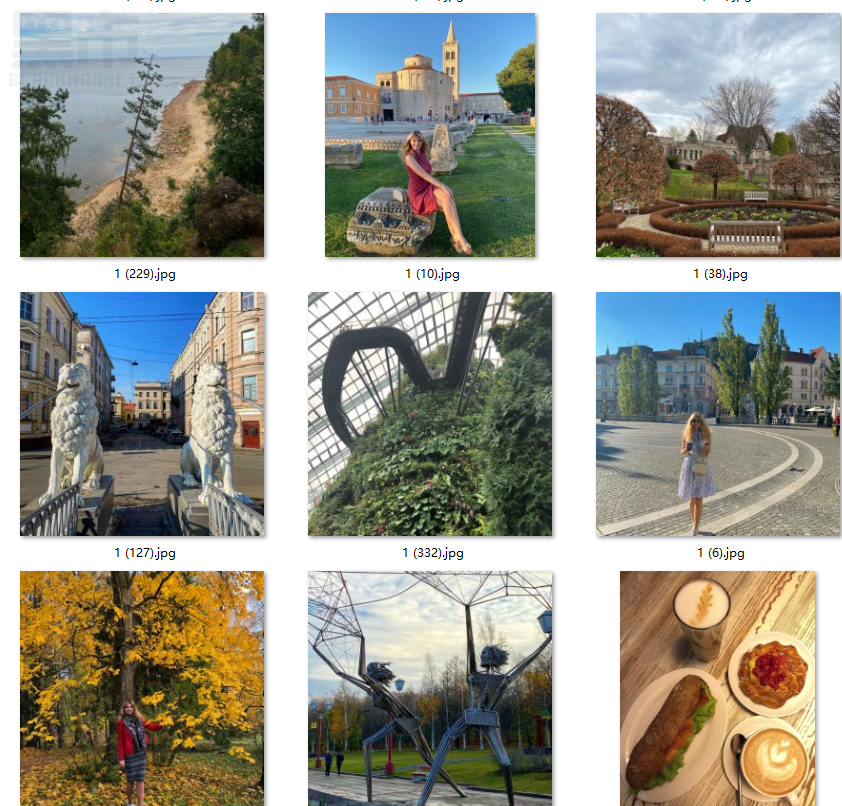842x806 pixels.
Task: Open the image file 1 (332).jpg
Action: click(x=430, y=414)
